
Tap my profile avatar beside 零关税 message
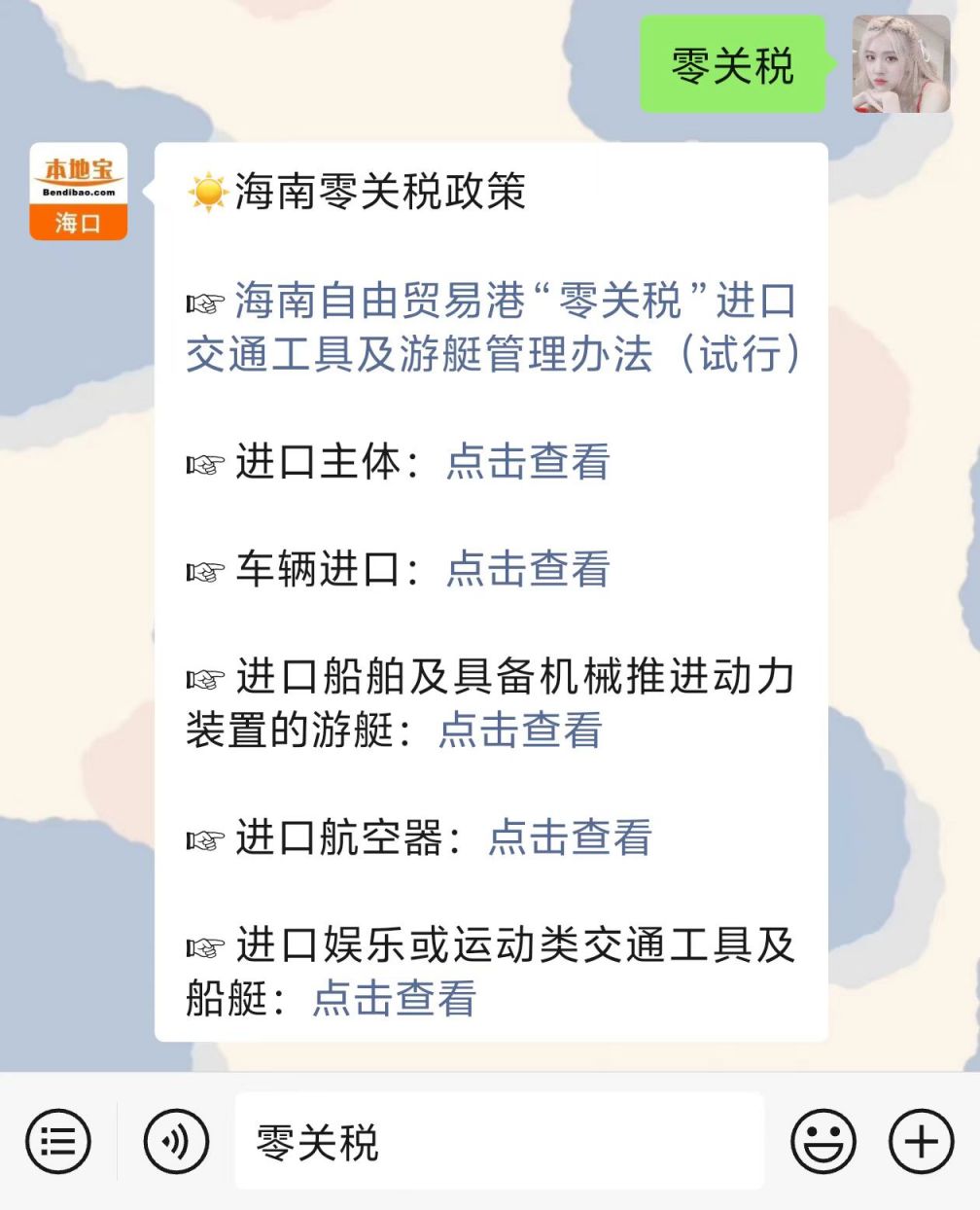901,64
